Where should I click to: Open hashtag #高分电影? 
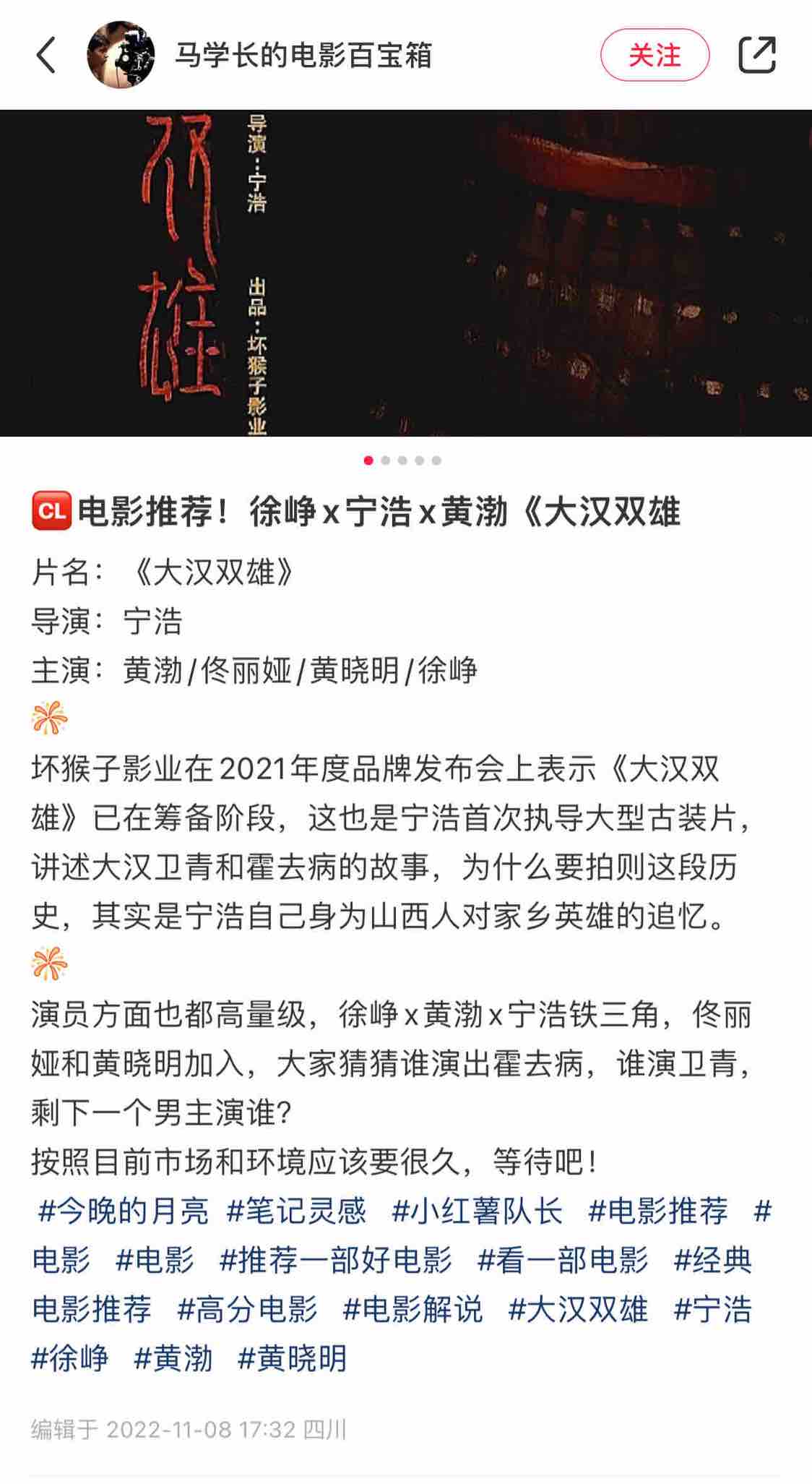247,1309
